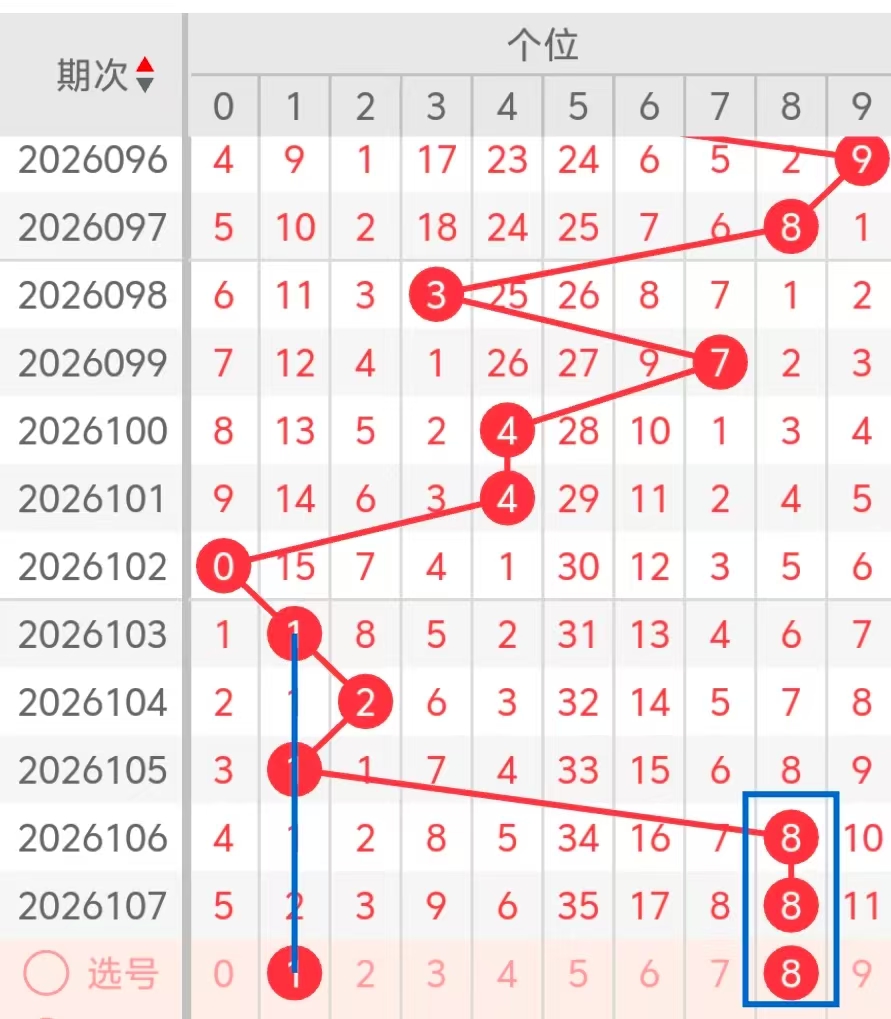The height and width of the screenshot is (1019, 891).
Task: Pick number 2 in the 选号 row
Action: pyautogui.click(x=365, y=973)
